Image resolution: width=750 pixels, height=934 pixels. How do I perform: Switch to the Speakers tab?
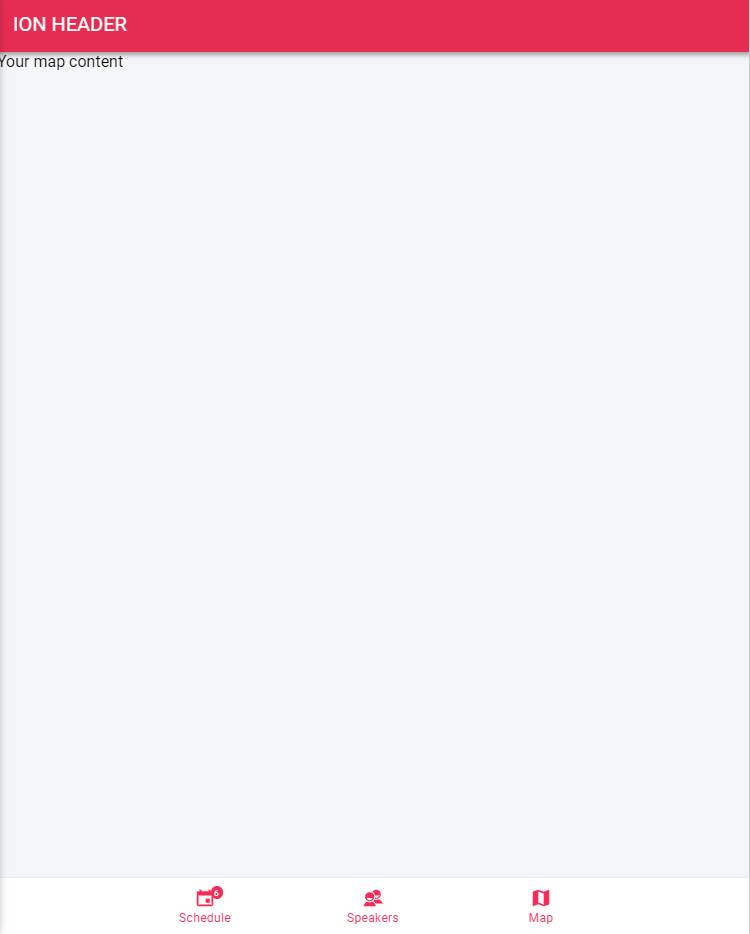point(372,906)
